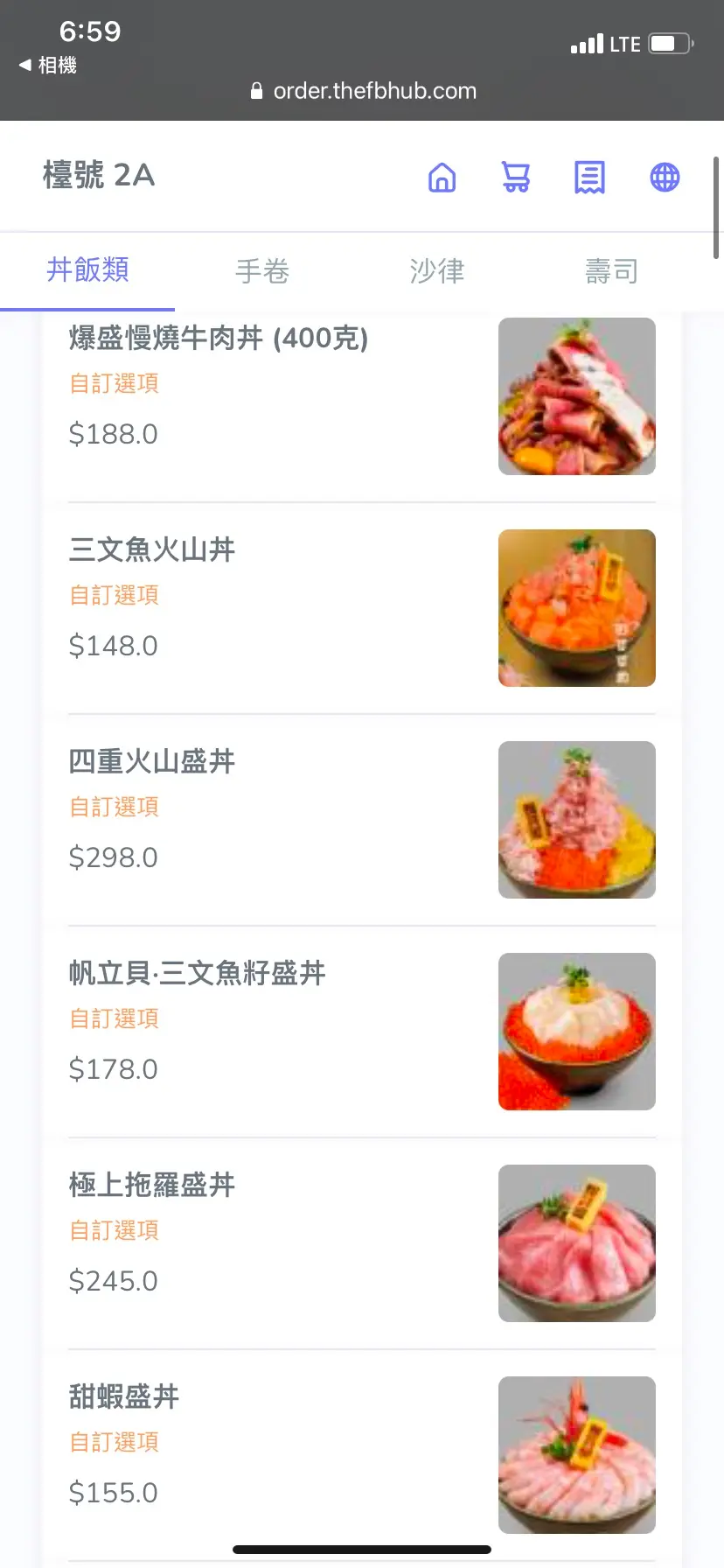The height and width of the screenshot is (1568, 724).
Task: Switch to the 手卷 tab
Action: tap(262, 271)
